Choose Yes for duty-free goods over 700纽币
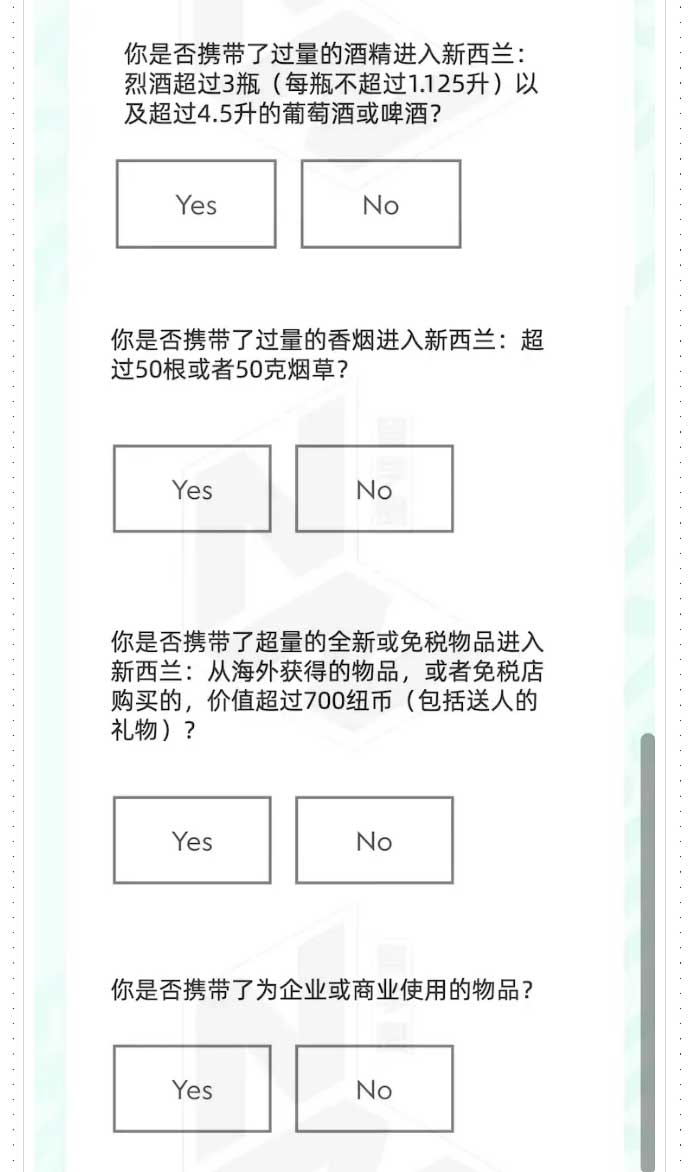This screenshot has width=691, height=1172. coord(192,840)
